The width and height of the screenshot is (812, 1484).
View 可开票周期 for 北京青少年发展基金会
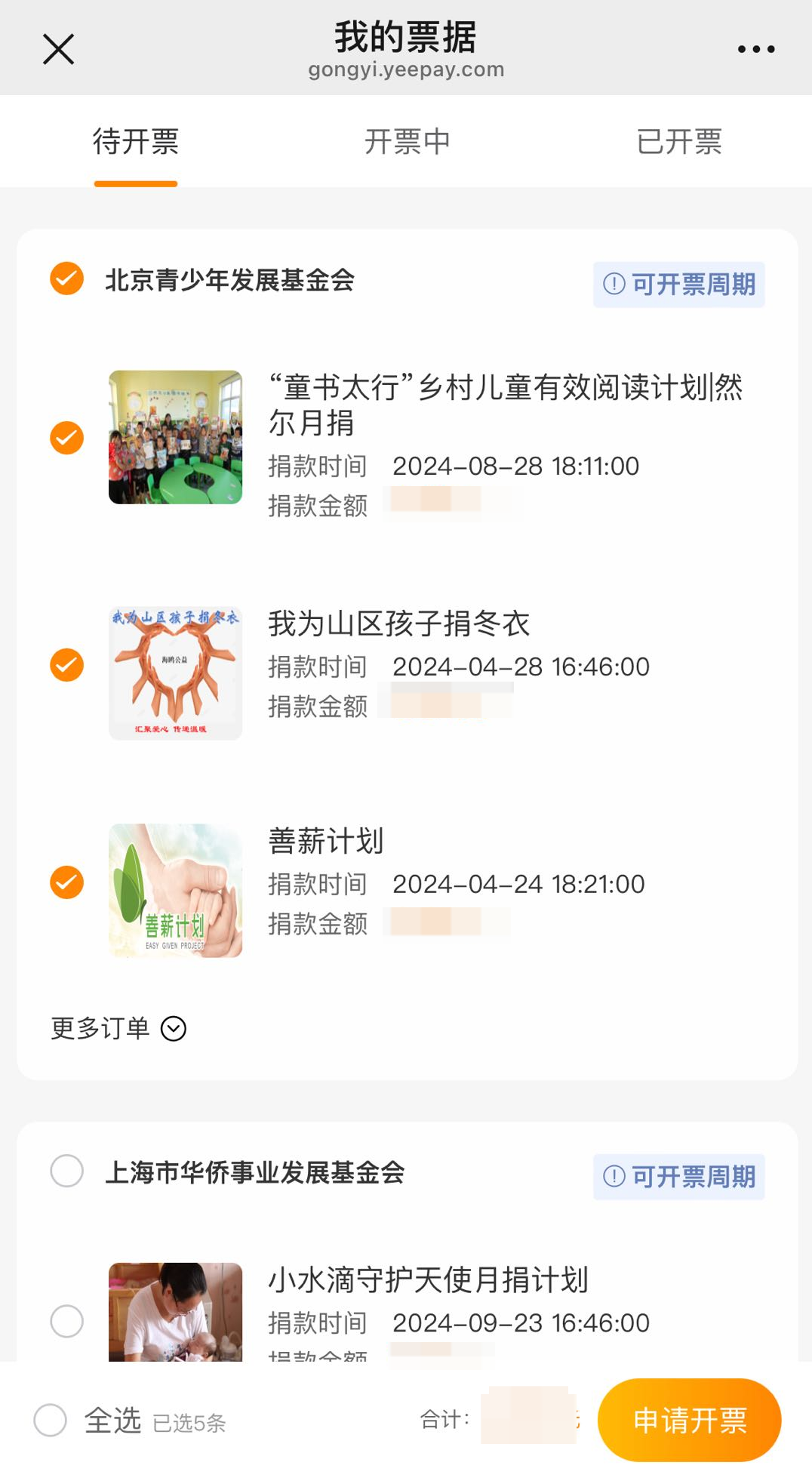coord(678,285)
